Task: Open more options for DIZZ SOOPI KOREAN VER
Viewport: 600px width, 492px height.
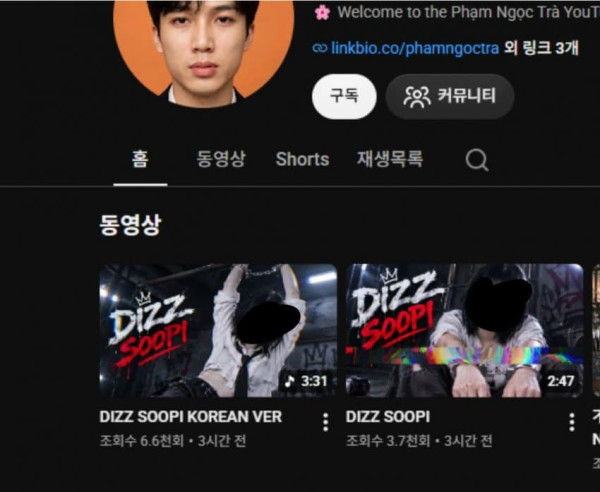Action: pos(326,422)
